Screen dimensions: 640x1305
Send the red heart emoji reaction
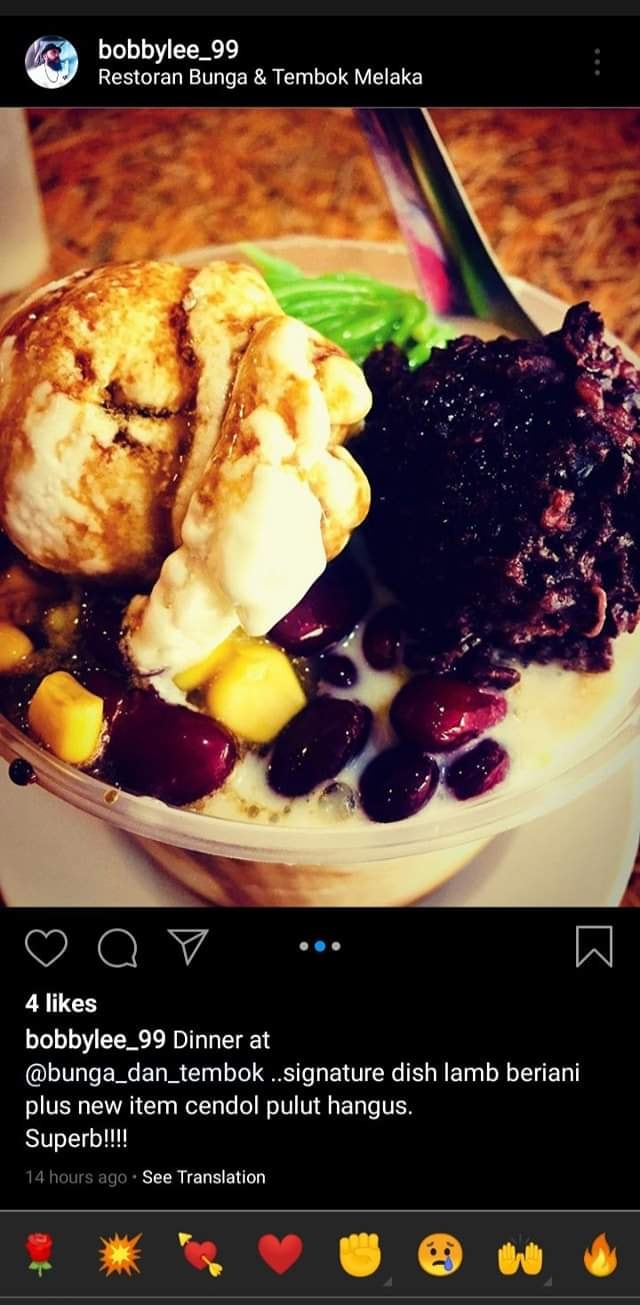coord(280,1254)
